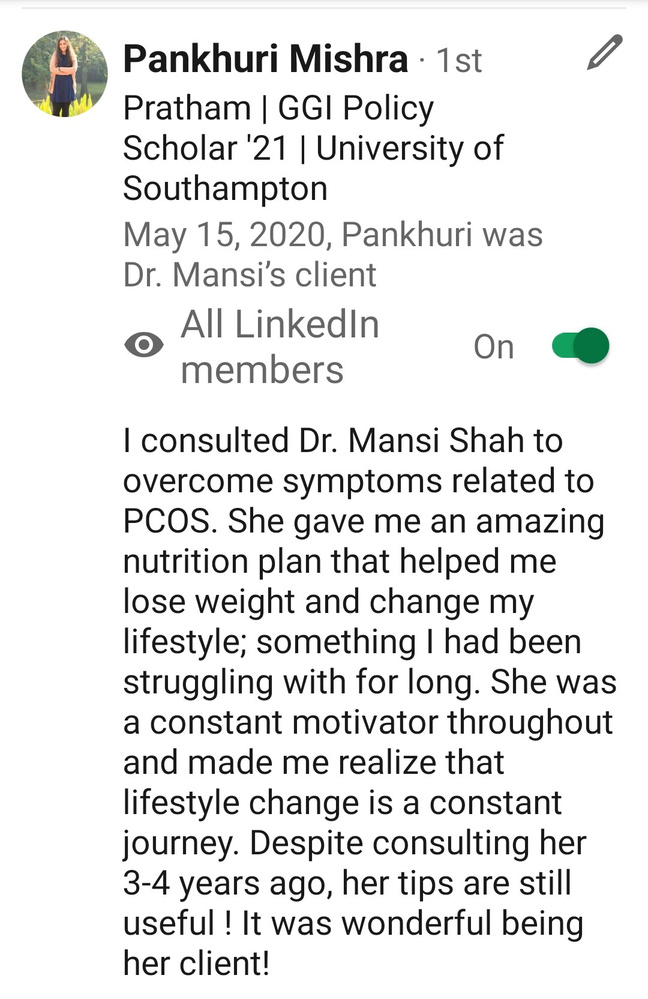Edit Pankhuri Mishra's recommendation with the pencil icon
648x999 pixels.
click(x=604, y=52)
